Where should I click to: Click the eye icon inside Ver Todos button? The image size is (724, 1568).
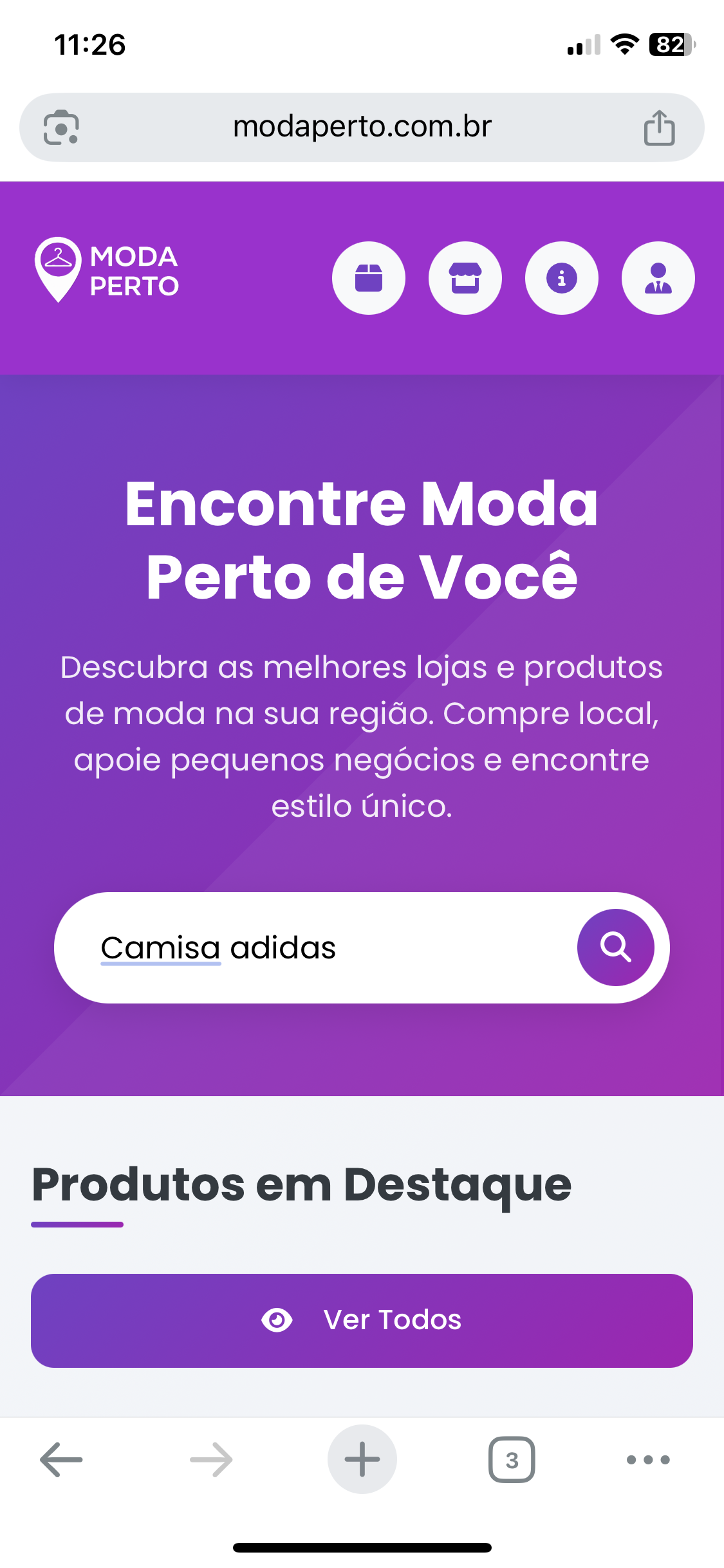(x=277, y=1320)
